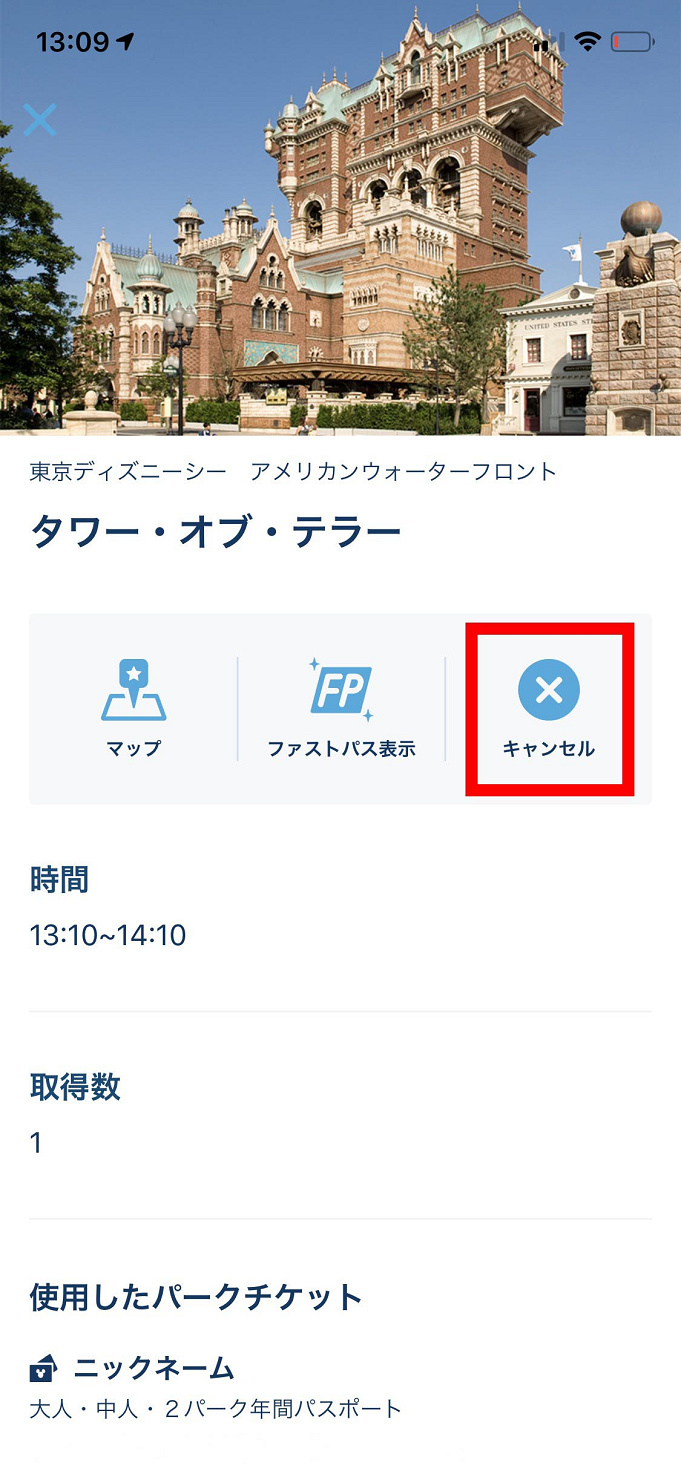
Task: Open the マップ map view
Action: [134, 708]
